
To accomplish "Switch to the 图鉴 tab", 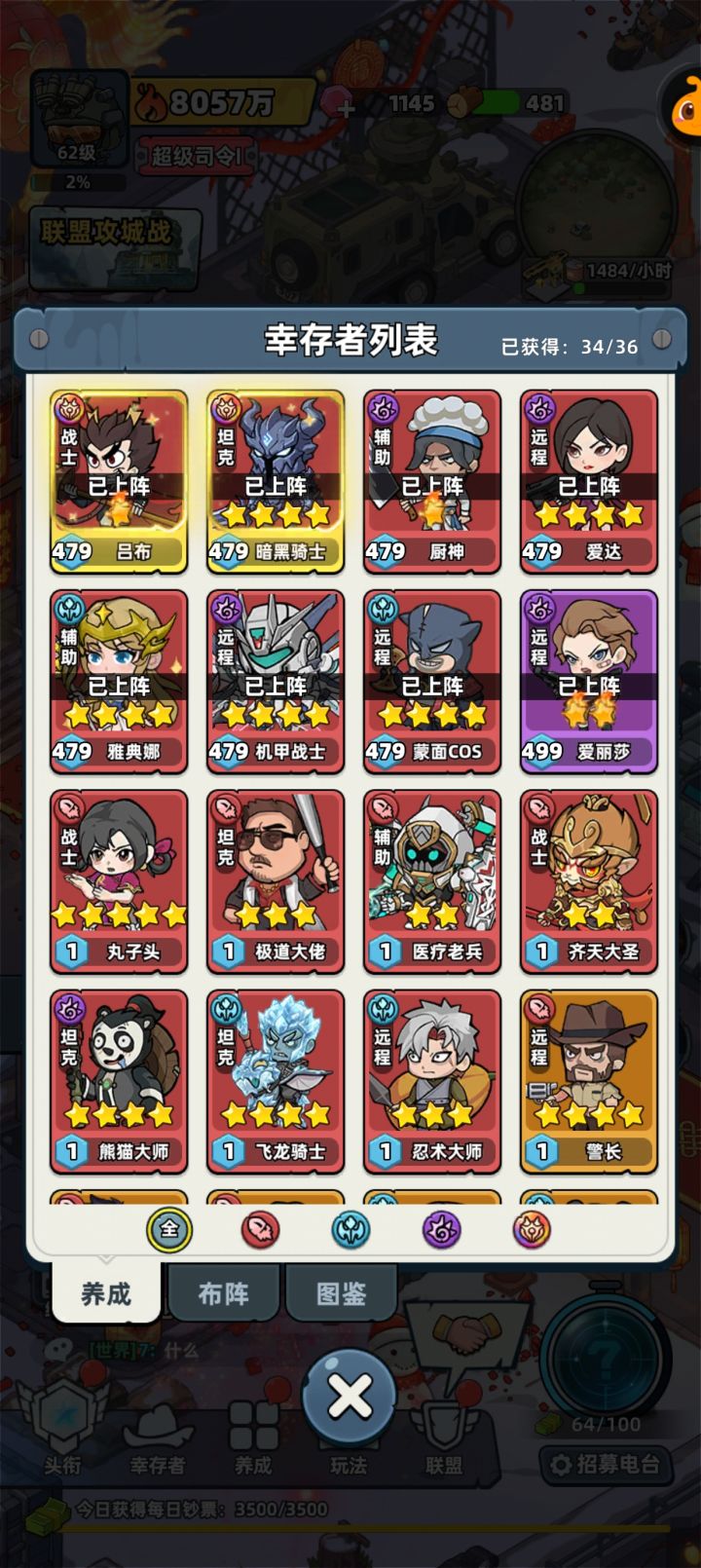I will click(x=340, y=1293).
